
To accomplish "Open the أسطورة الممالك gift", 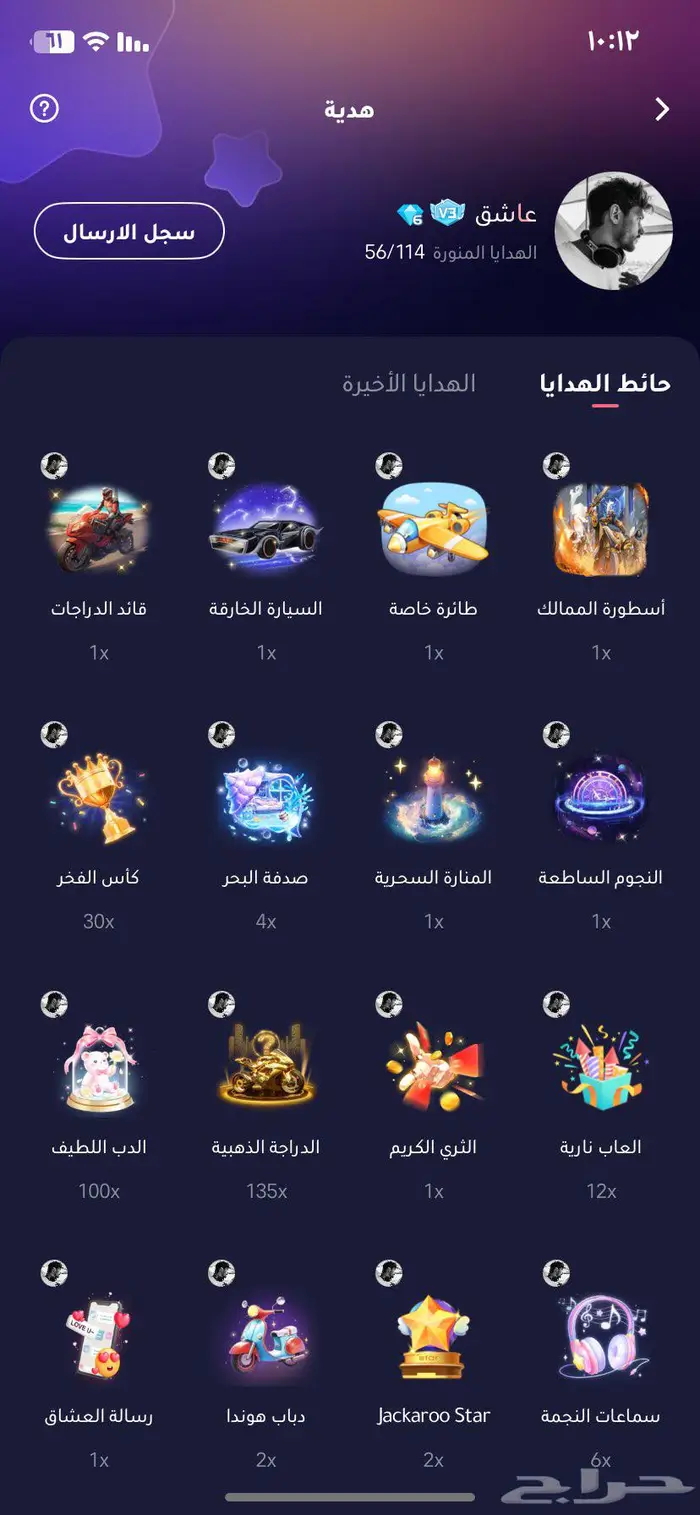I will [x=601, y=560].
